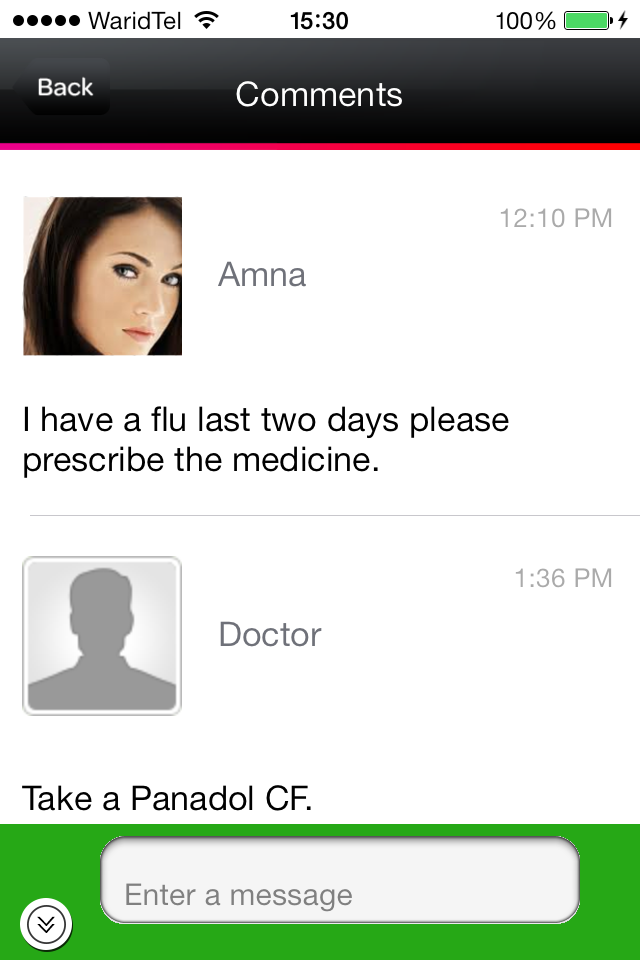Tap the Enter a message field
This screenshot has height=960, width=640.
tap(340, 880)
